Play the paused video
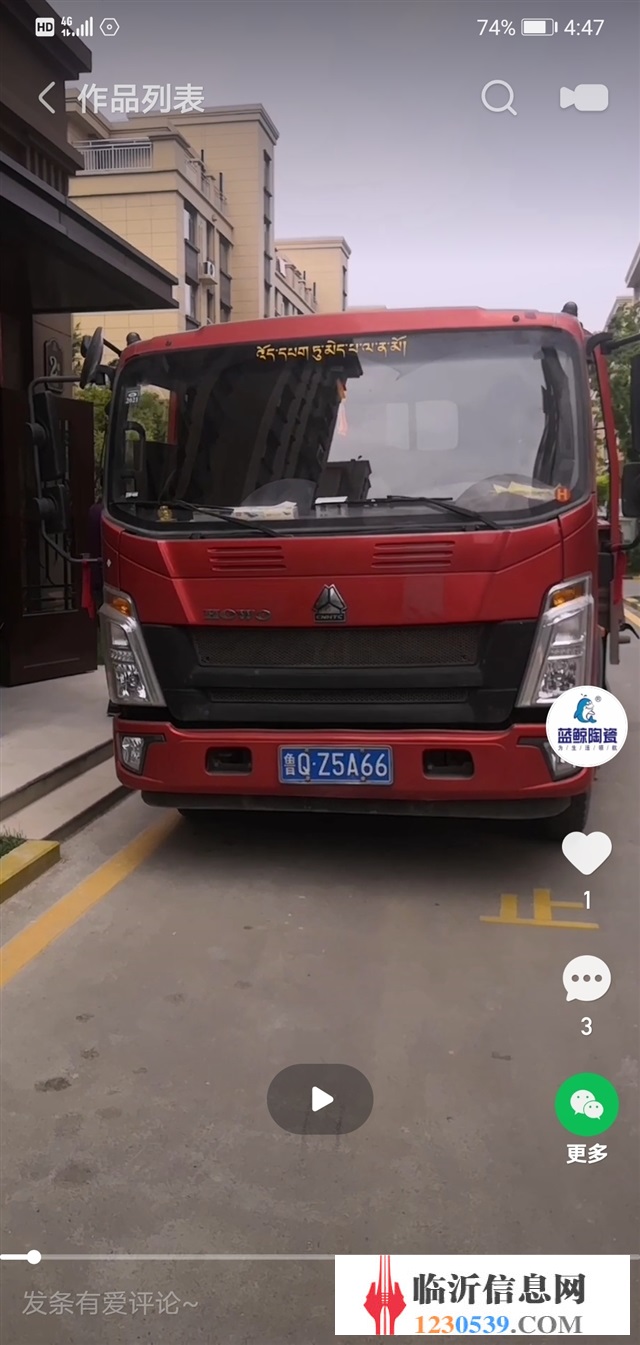The image size is (640, 1345). [320, 1099]
